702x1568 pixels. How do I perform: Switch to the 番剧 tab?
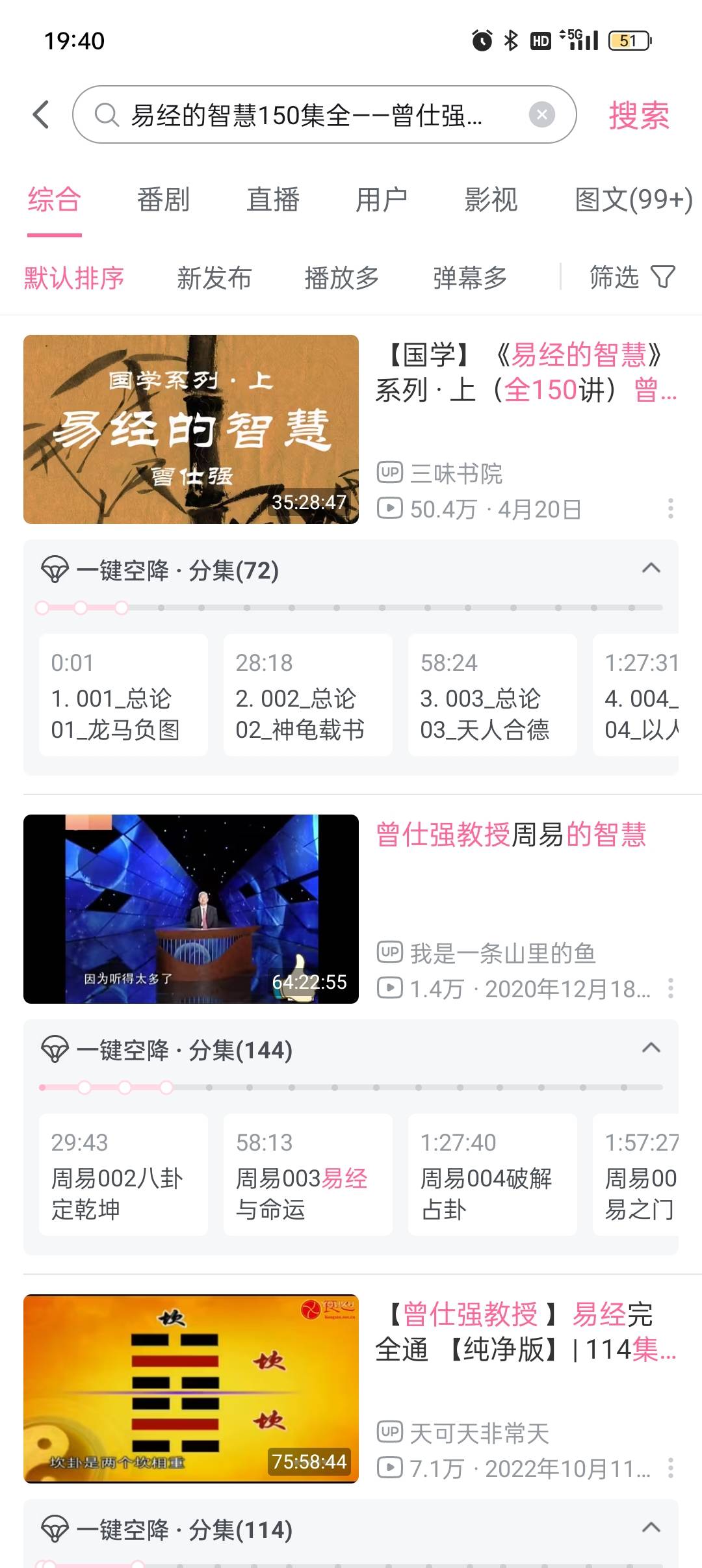point(162,200)
